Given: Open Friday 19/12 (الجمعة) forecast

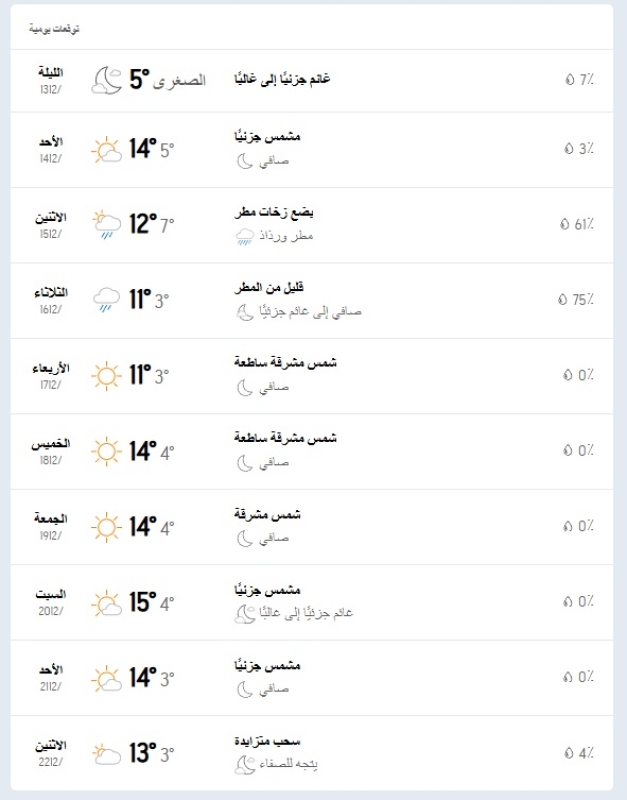Looking at the screenshot, I should (x=312, y=526).
